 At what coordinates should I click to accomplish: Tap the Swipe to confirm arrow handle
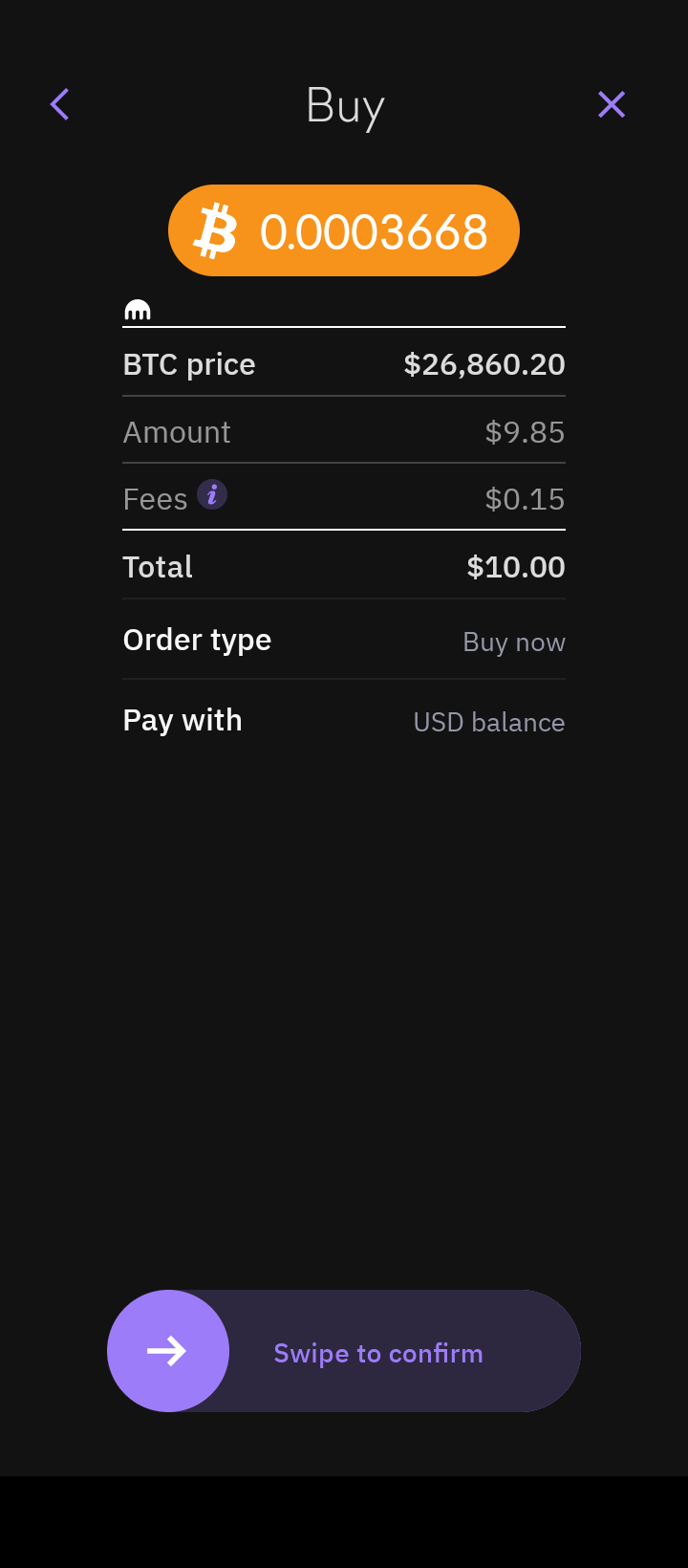click(168, 1351)
